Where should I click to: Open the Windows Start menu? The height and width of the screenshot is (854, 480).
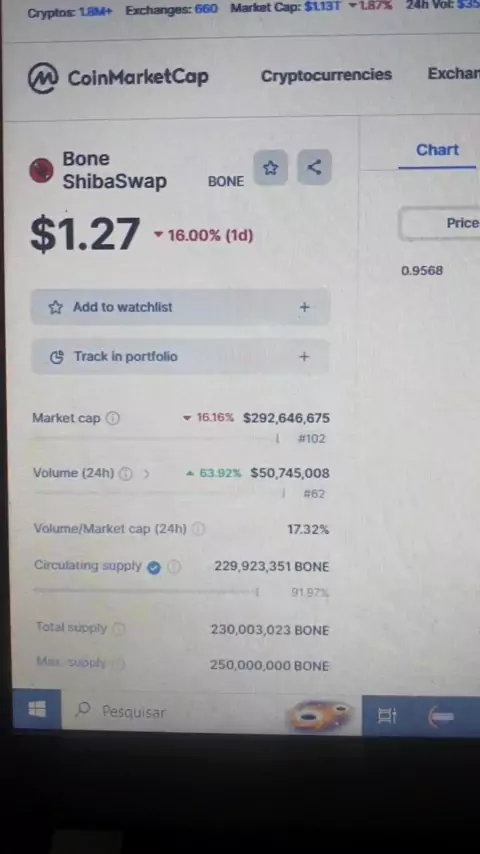click(x=37, y=709)
